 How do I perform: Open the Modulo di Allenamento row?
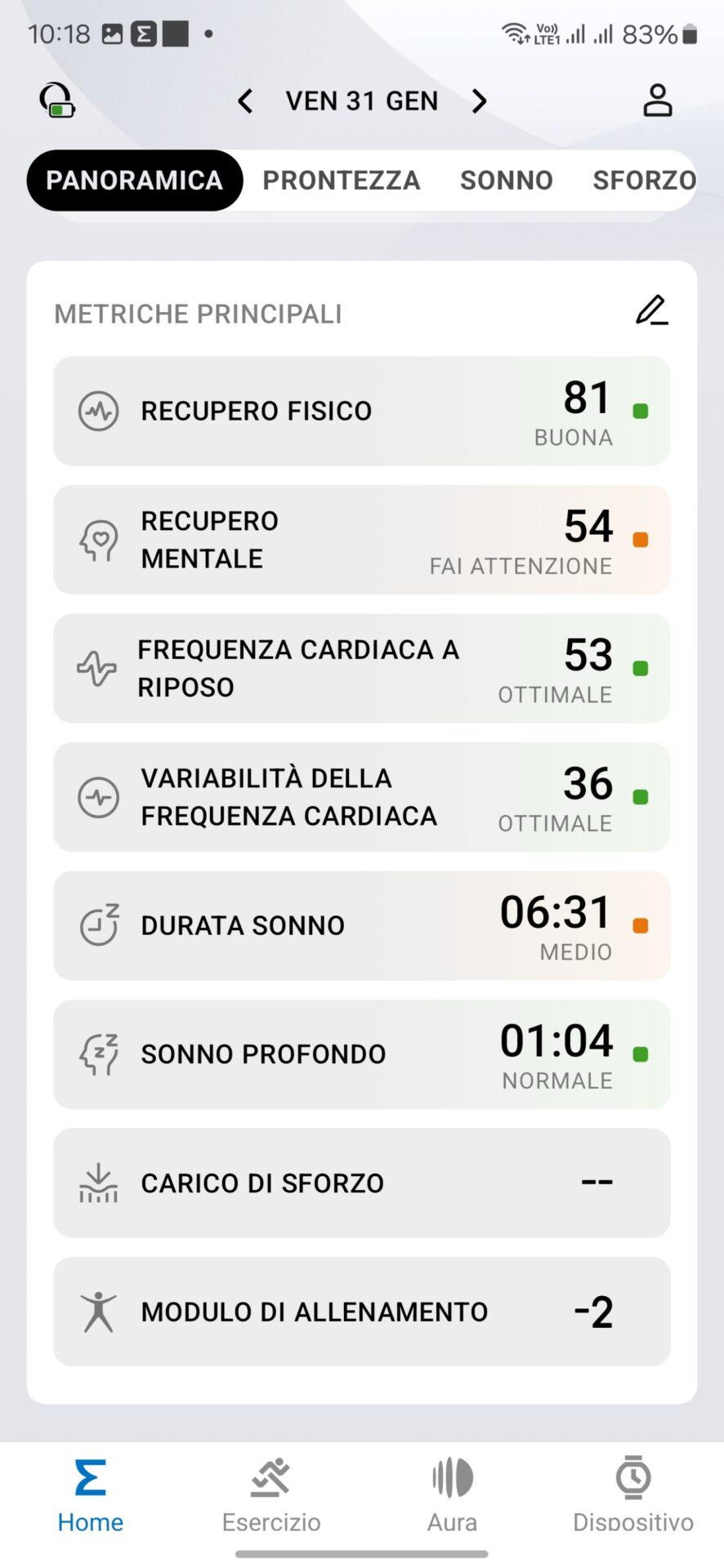[362, 1312]
